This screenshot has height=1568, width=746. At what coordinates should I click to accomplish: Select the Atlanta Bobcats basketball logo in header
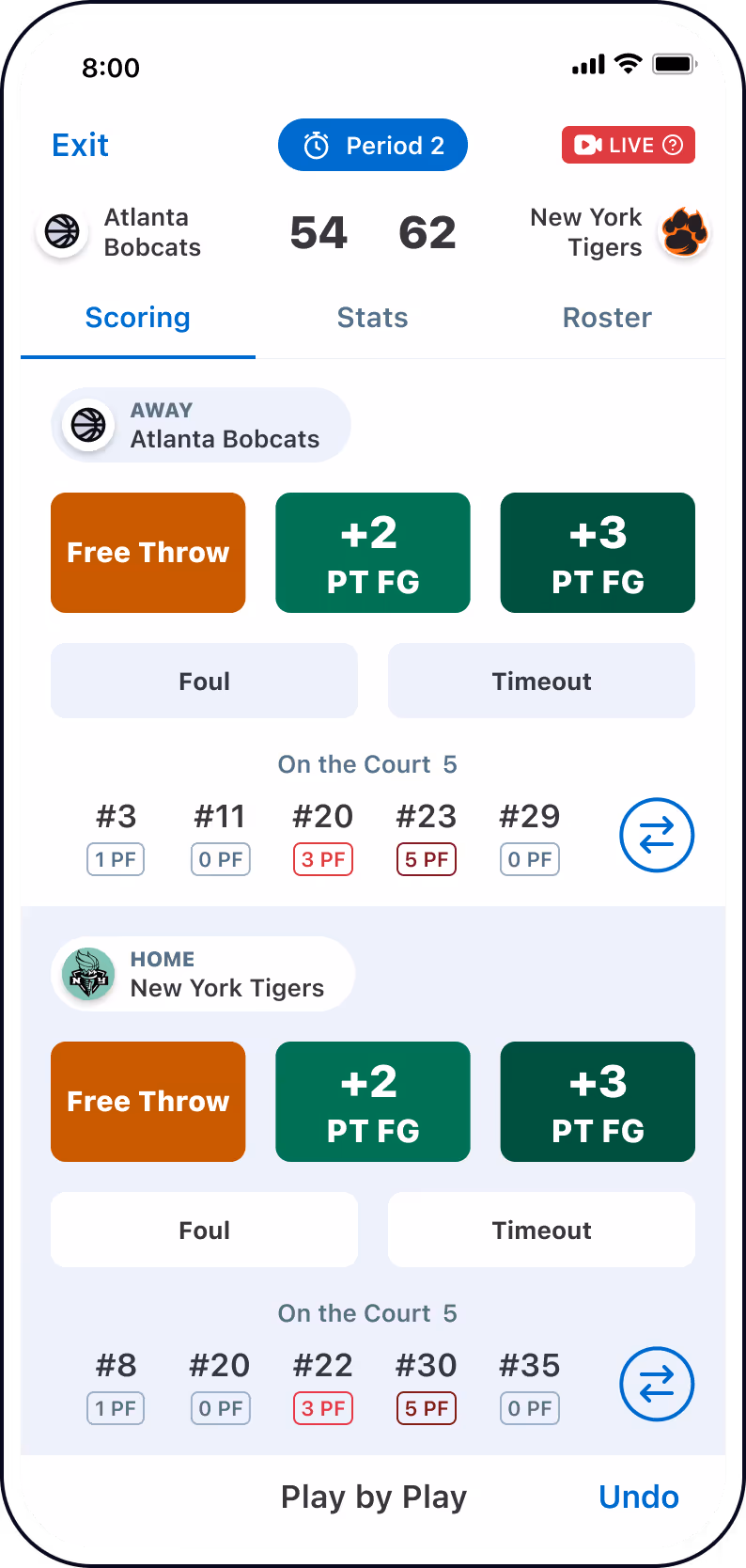(x=61, y=232)
